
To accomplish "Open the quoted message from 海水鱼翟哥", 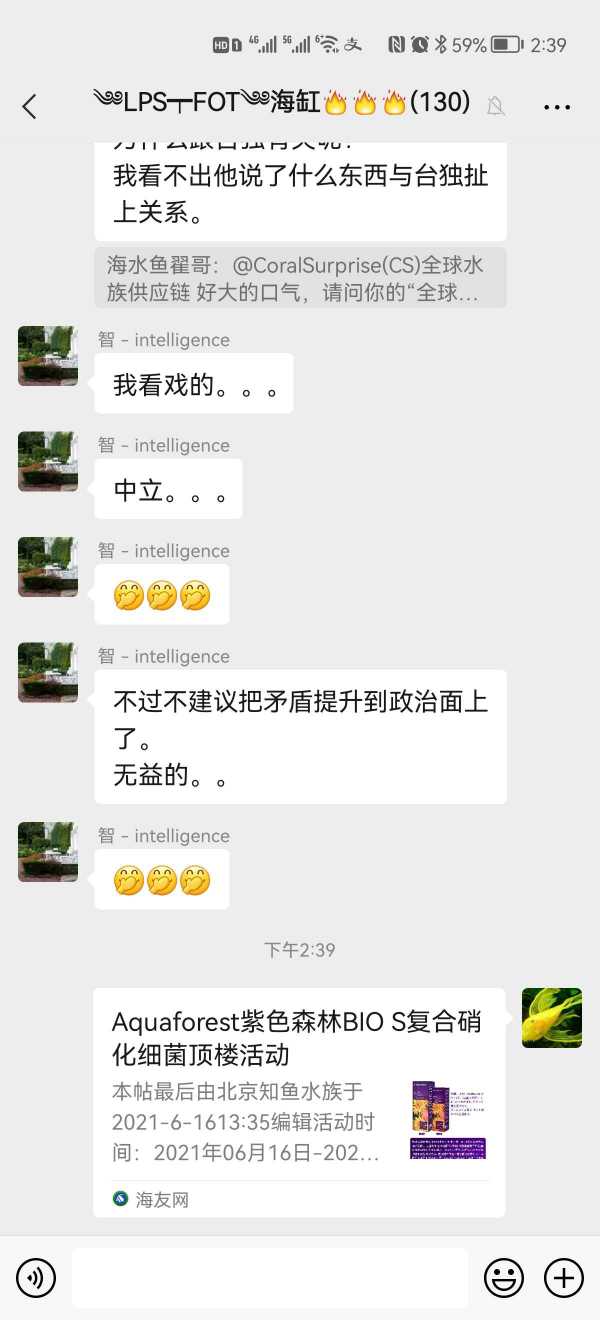I will pyautogui.click(x=300, y=278).
